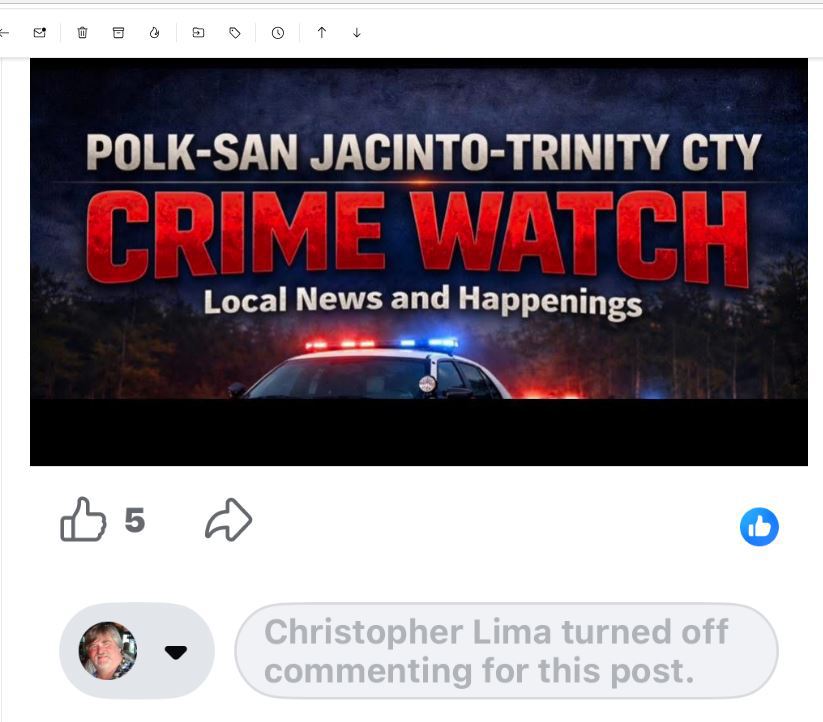Image resolution: width=823 pixels, height=722 pixels.
Task: View reactions via the blue like badge
Action: click(x=759, y=527)
